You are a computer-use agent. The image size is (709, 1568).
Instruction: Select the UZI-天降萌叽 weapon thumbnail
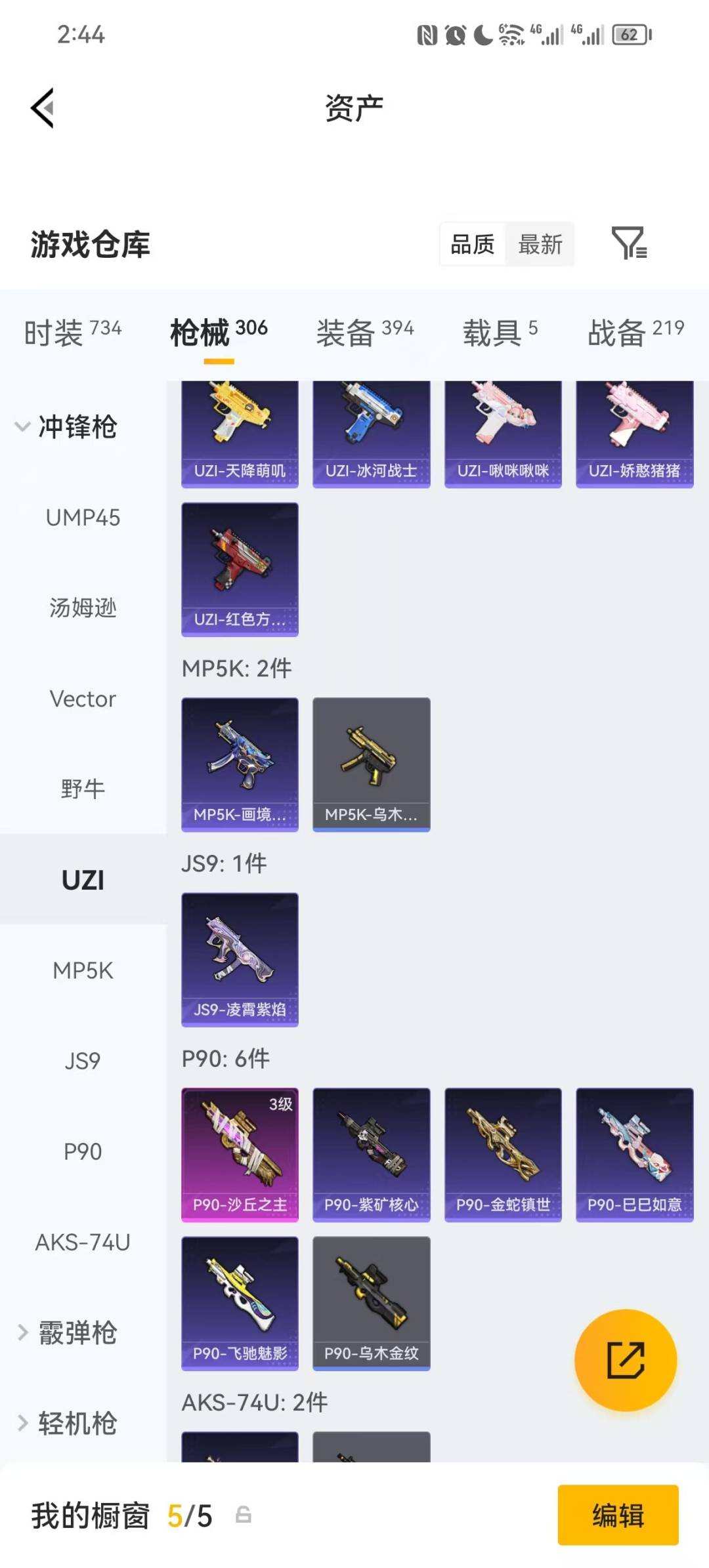coord(240,430)
